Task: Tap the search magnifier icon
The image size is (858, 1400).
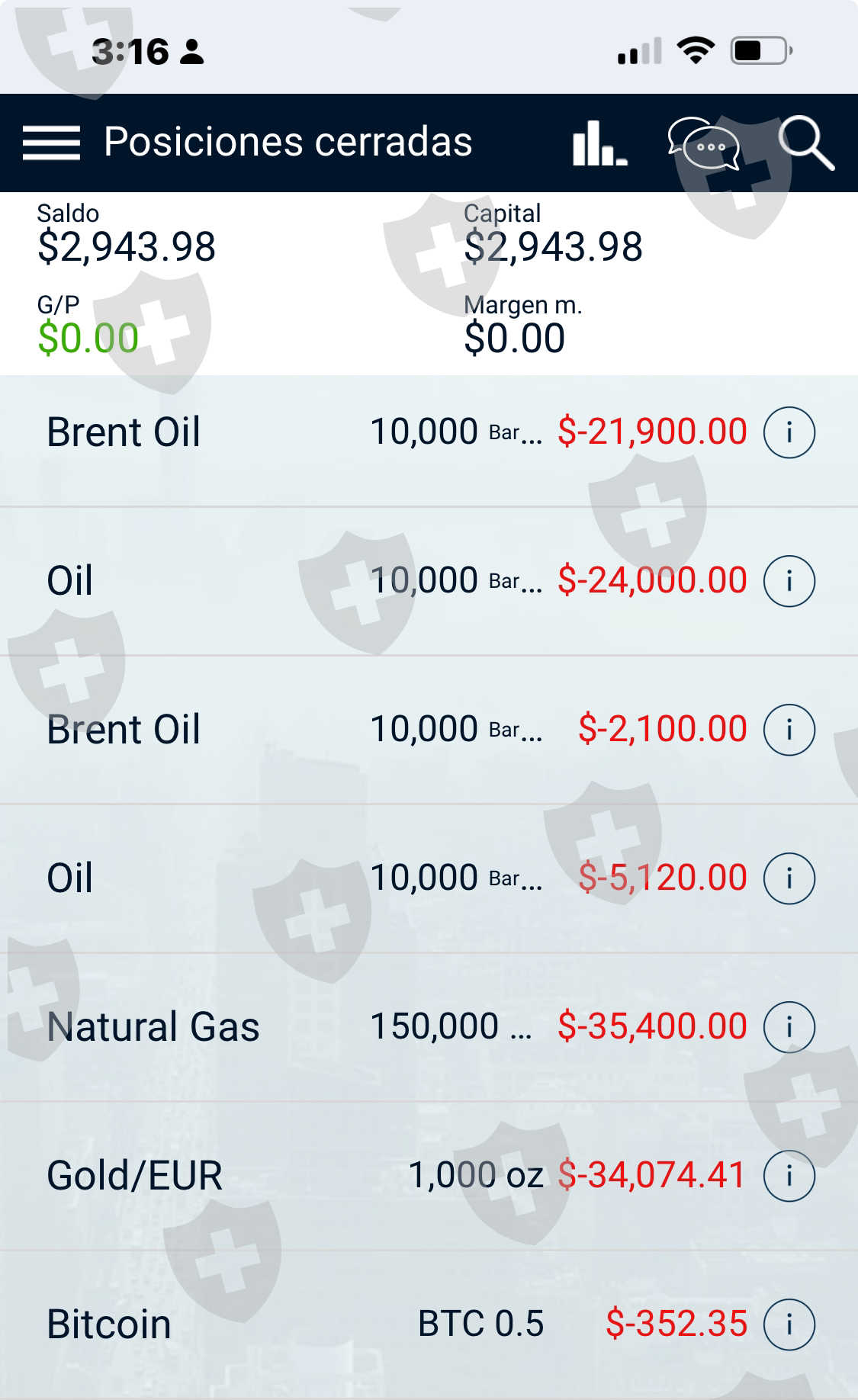Action: [x=805, y=143]
